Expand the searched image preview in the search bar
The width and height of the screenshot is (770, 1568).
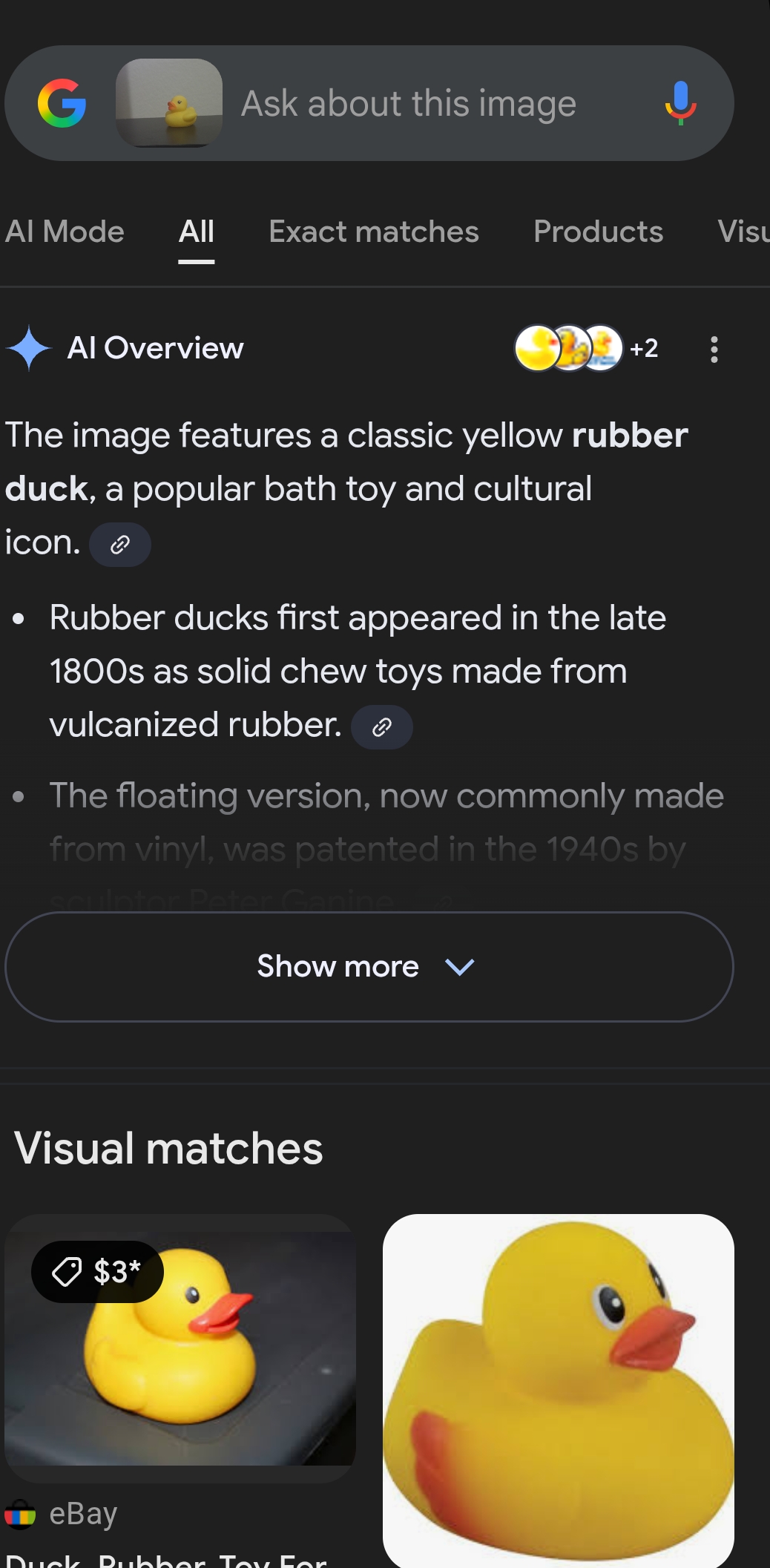pos(169,103)
